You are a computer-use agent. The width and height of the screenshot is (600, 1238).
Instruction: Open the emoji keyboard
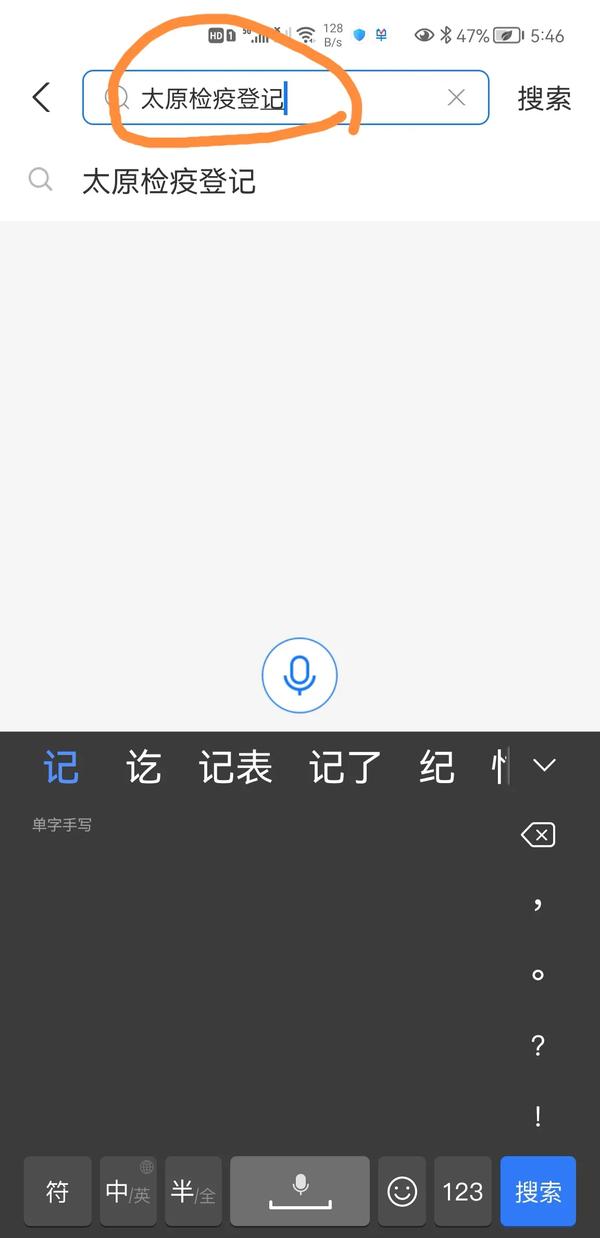[402, 1191]
